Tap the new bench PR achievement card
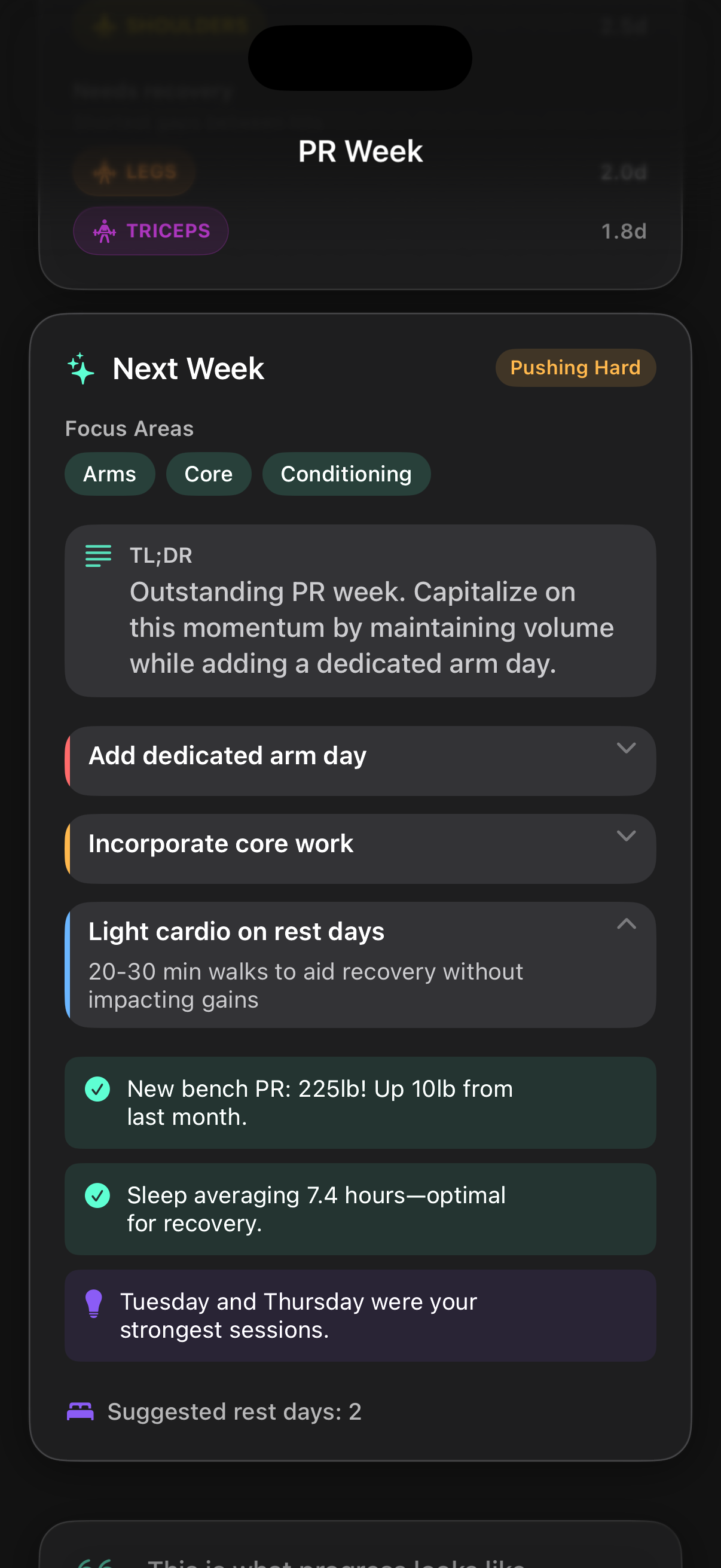The height and width of the screenshot is (1568, 721). click(360, 1103)
